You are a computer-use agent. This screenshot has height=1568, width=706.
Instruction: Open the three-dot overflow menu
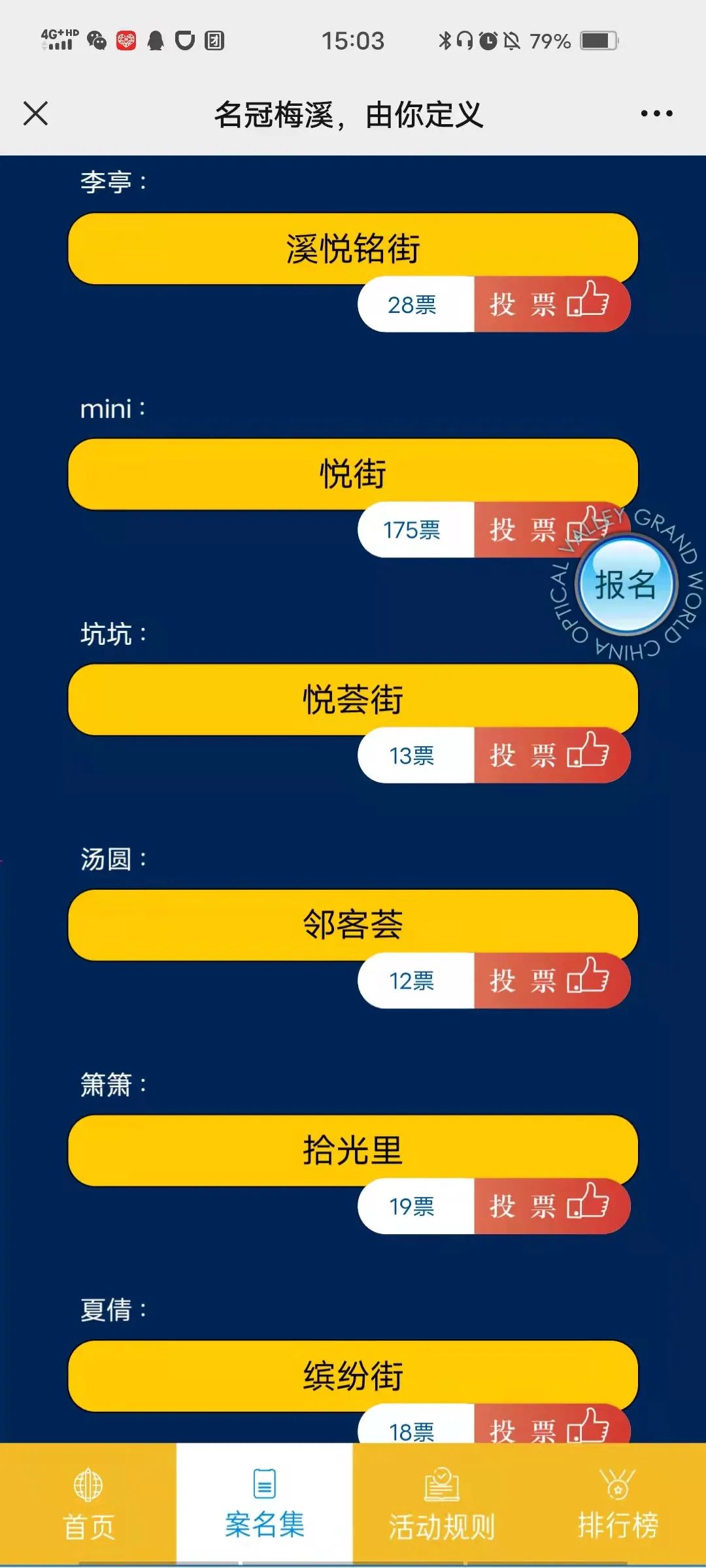click(656, 114)
